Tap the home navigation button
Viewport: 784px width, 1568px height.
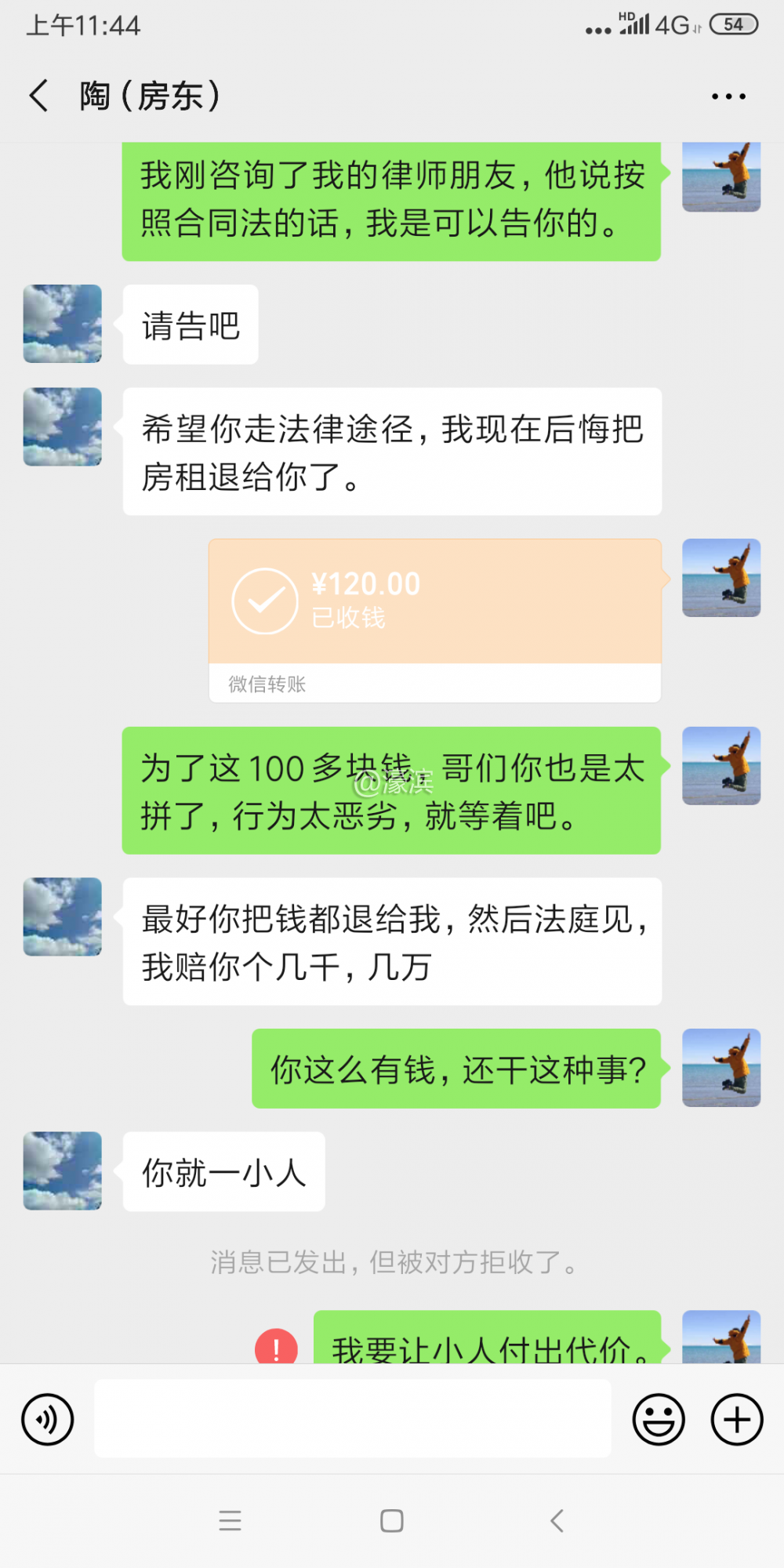pyautogui.click(x=390, y=1520)
